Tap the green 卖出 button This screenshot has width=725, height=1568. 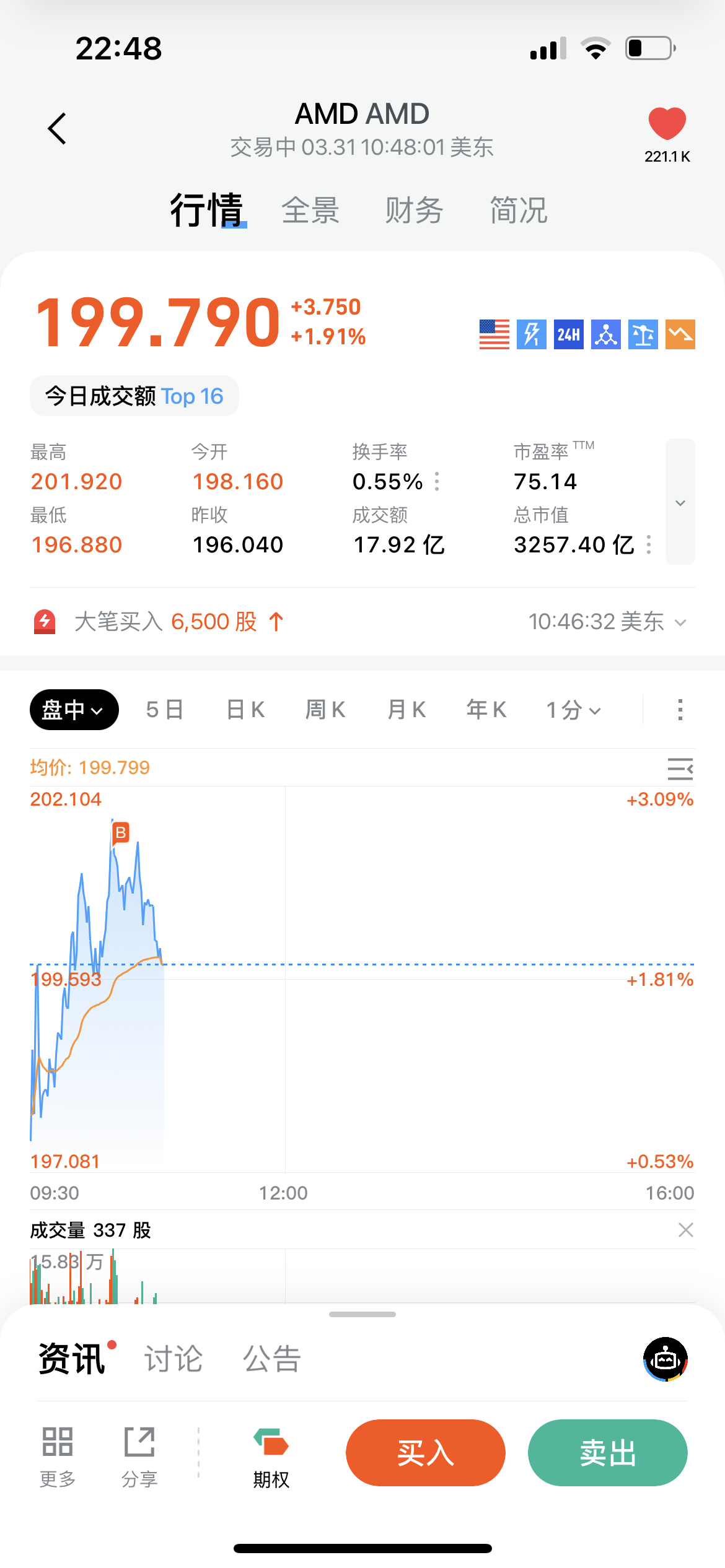point(607,1453)
